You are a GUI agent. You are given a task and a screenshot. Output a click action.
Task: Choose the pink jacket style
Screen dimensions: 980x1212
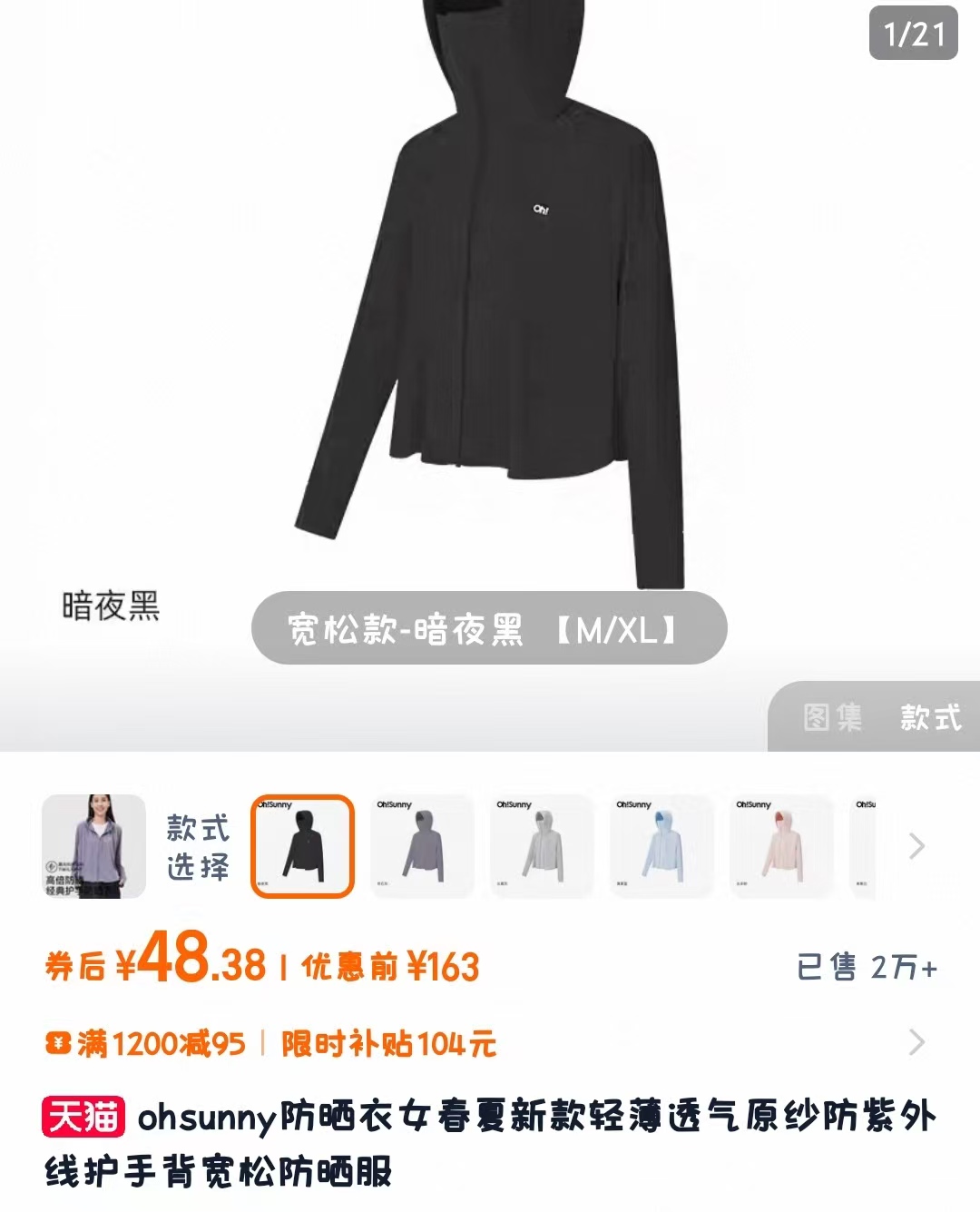781,846
